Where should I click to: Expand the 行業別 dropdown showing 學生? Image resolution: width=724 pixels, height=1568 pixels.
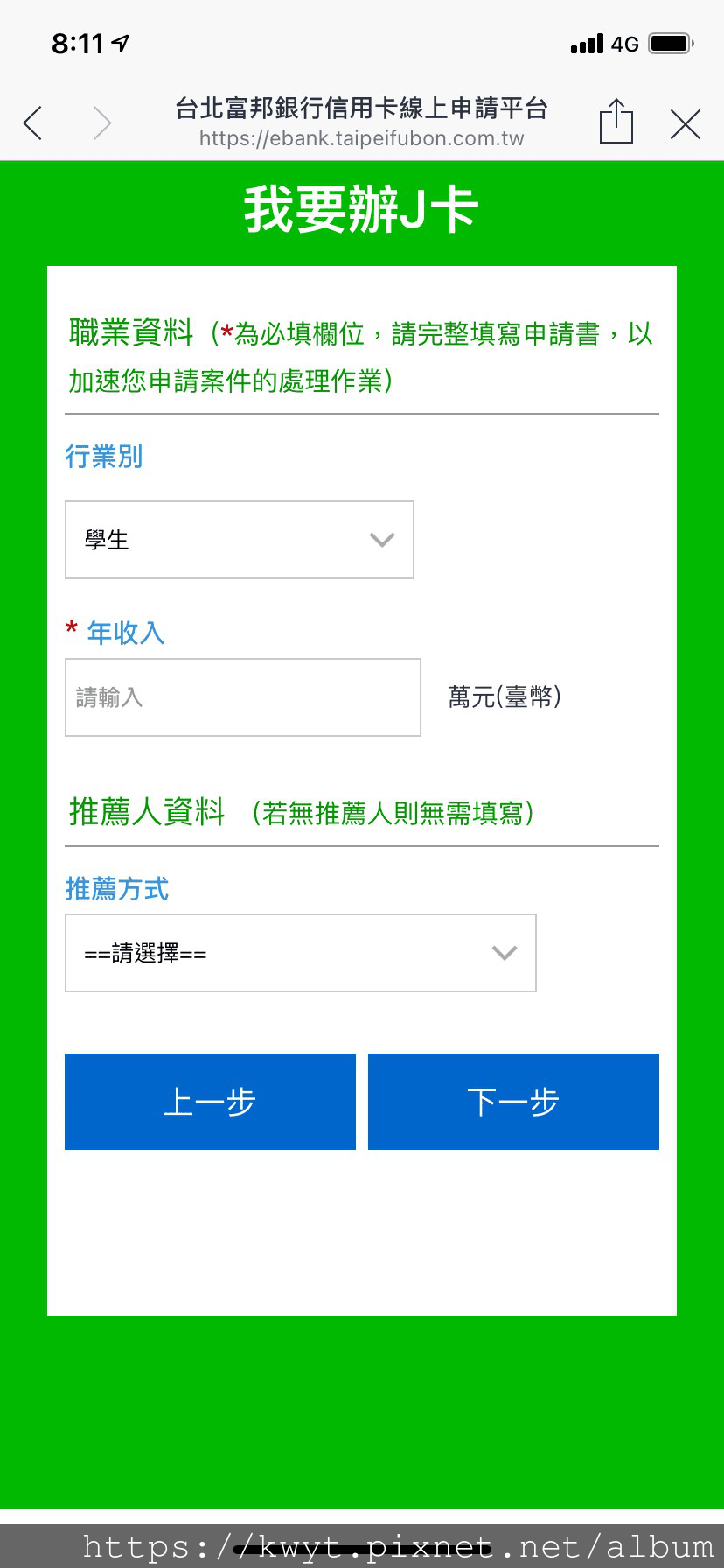(239, 540)
